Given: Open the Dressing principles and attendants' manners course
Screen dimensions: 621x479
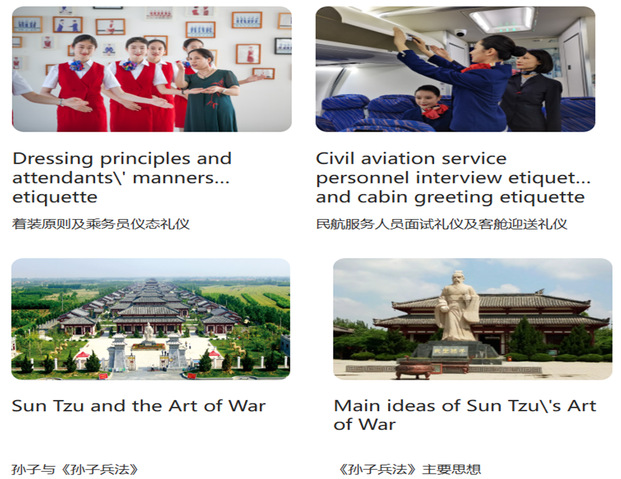Looking at the screenshot, I should [x=121, y=177].
